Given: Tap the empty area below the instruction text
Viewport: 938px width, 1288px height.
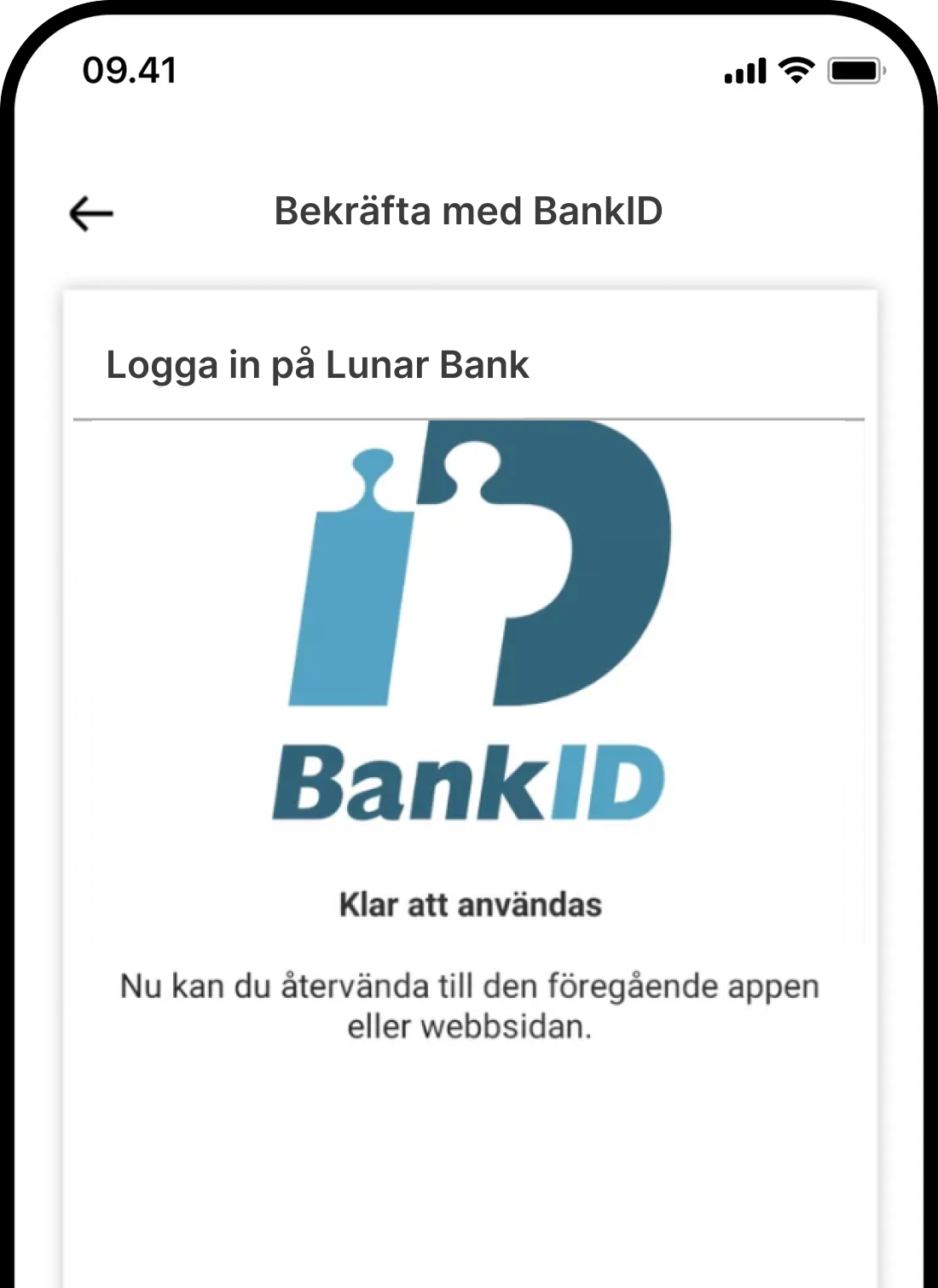Looking at the screenshot, I should [x=469, y=1177].
